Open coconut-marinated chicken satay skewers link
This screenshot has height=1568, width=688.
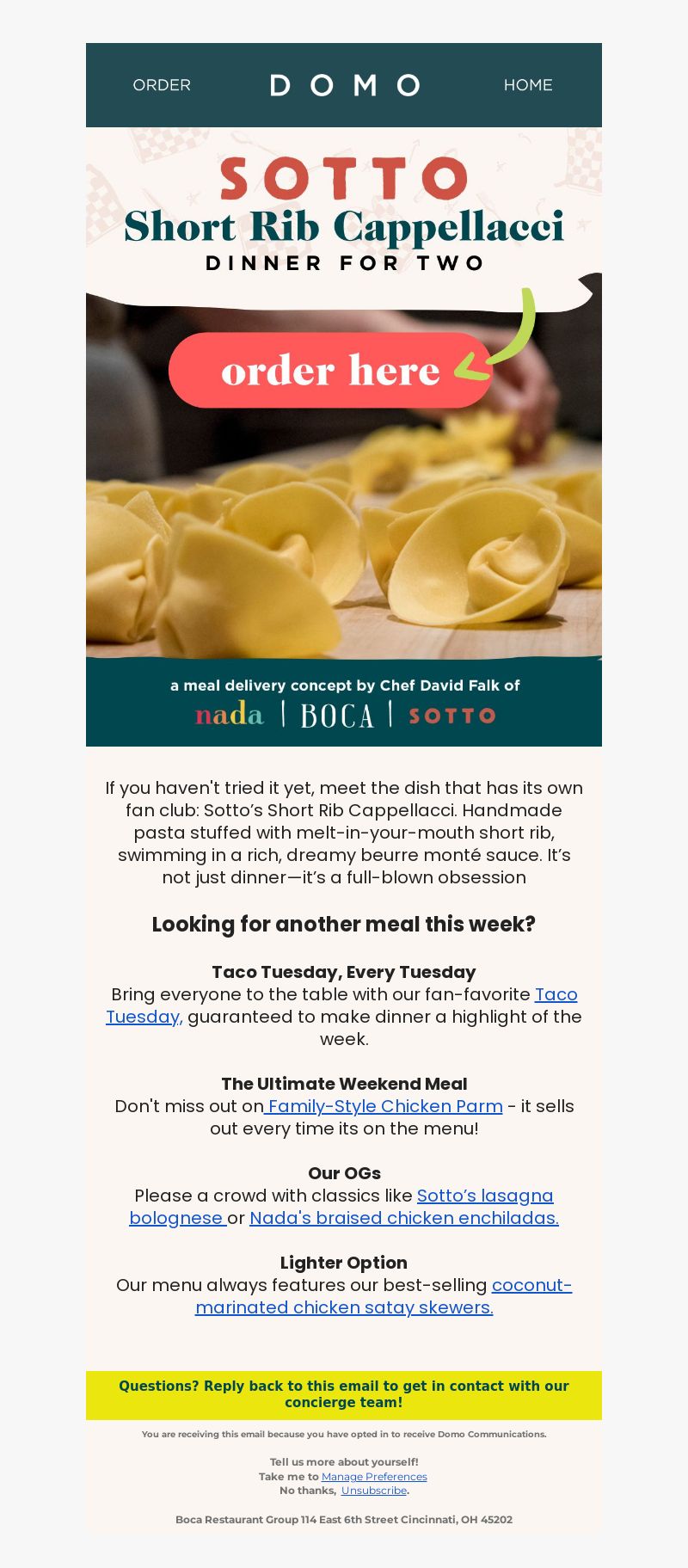click(x=344, y=1307)
